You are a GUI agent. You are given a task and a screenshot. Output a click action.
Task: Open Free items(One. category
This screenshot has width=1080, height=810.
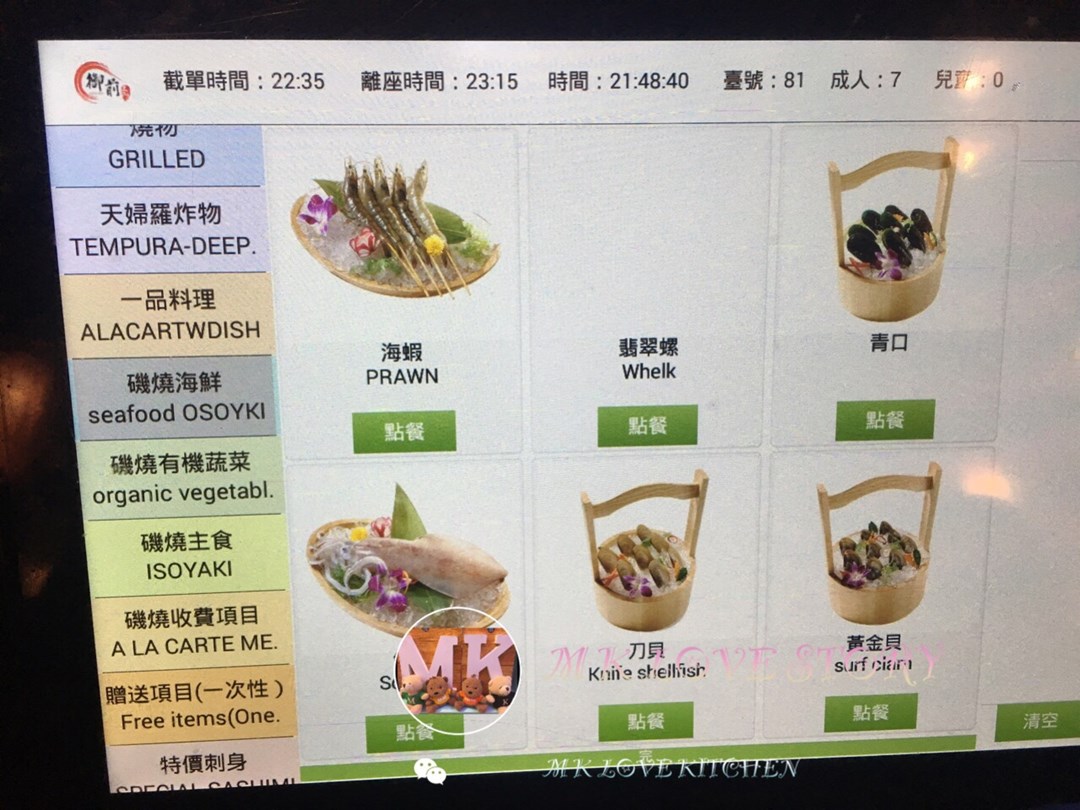(x=199, y=706)
